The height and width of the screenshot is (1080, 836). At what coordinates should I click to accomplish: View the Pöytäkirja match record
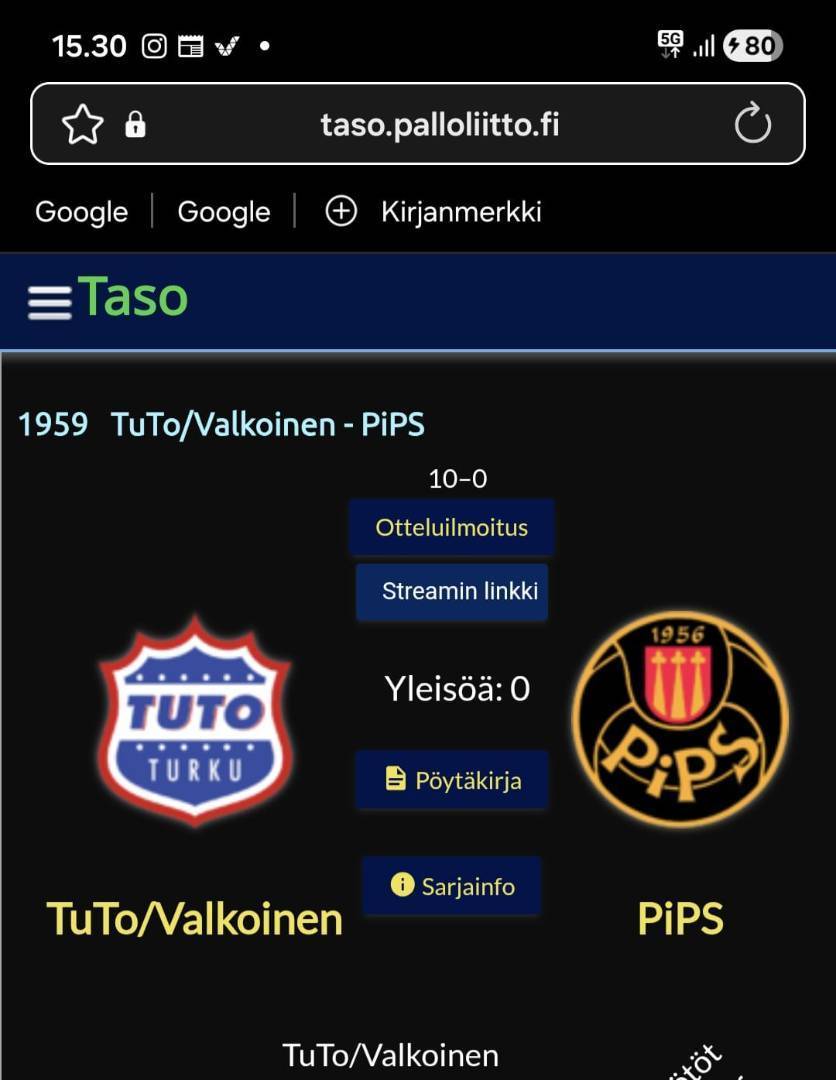(452, 780)
